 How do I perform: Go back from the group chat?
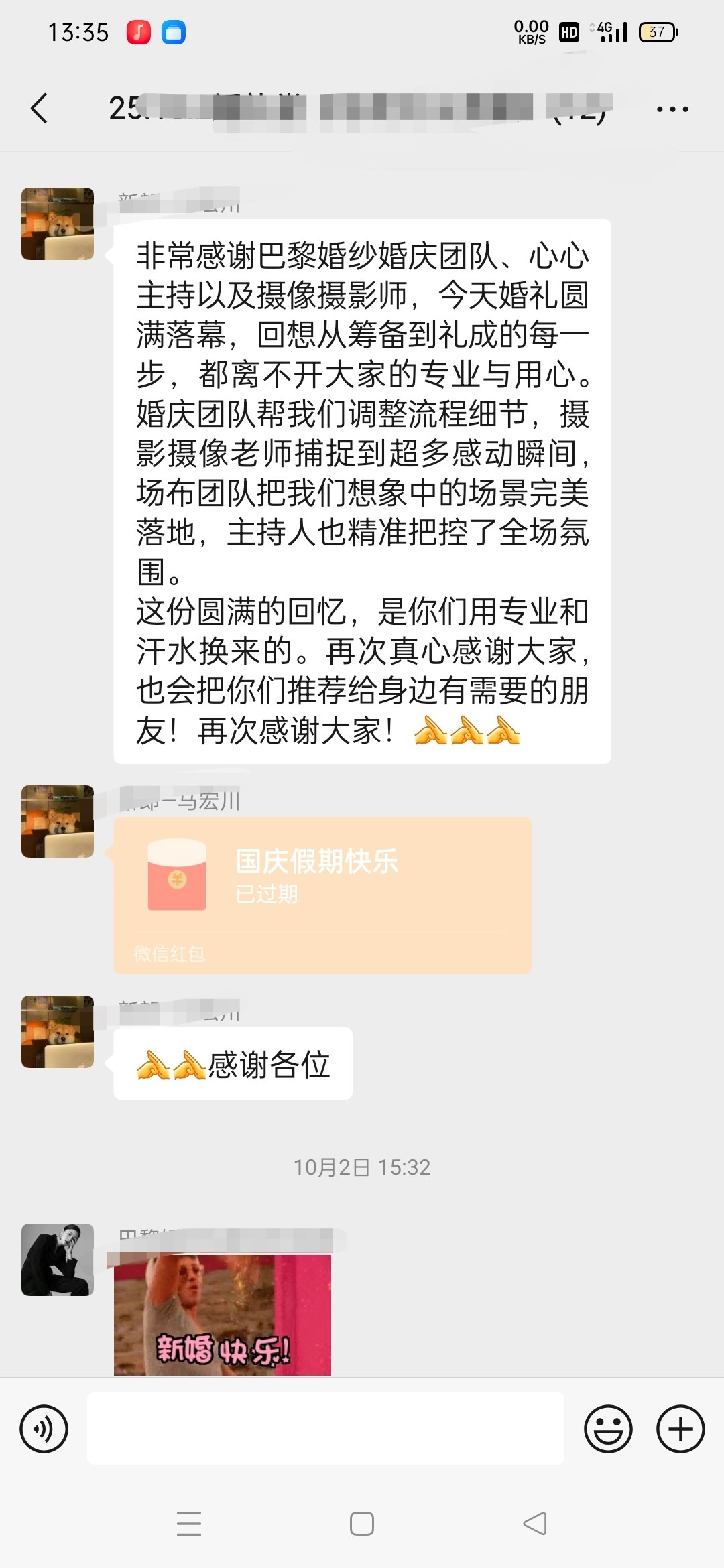click(40, 109)
